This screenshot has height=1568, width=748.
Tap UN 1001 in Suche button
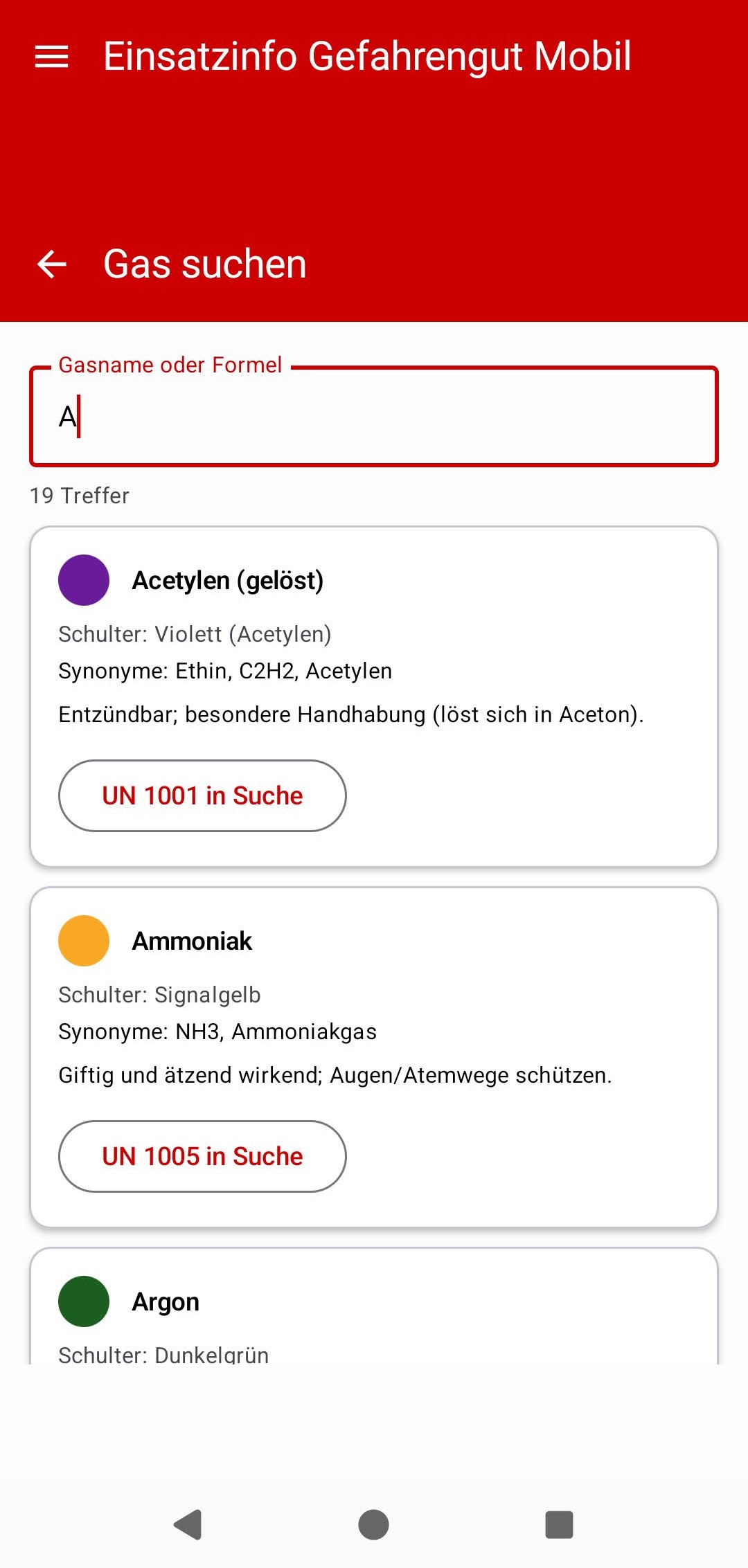click(202, 796)
